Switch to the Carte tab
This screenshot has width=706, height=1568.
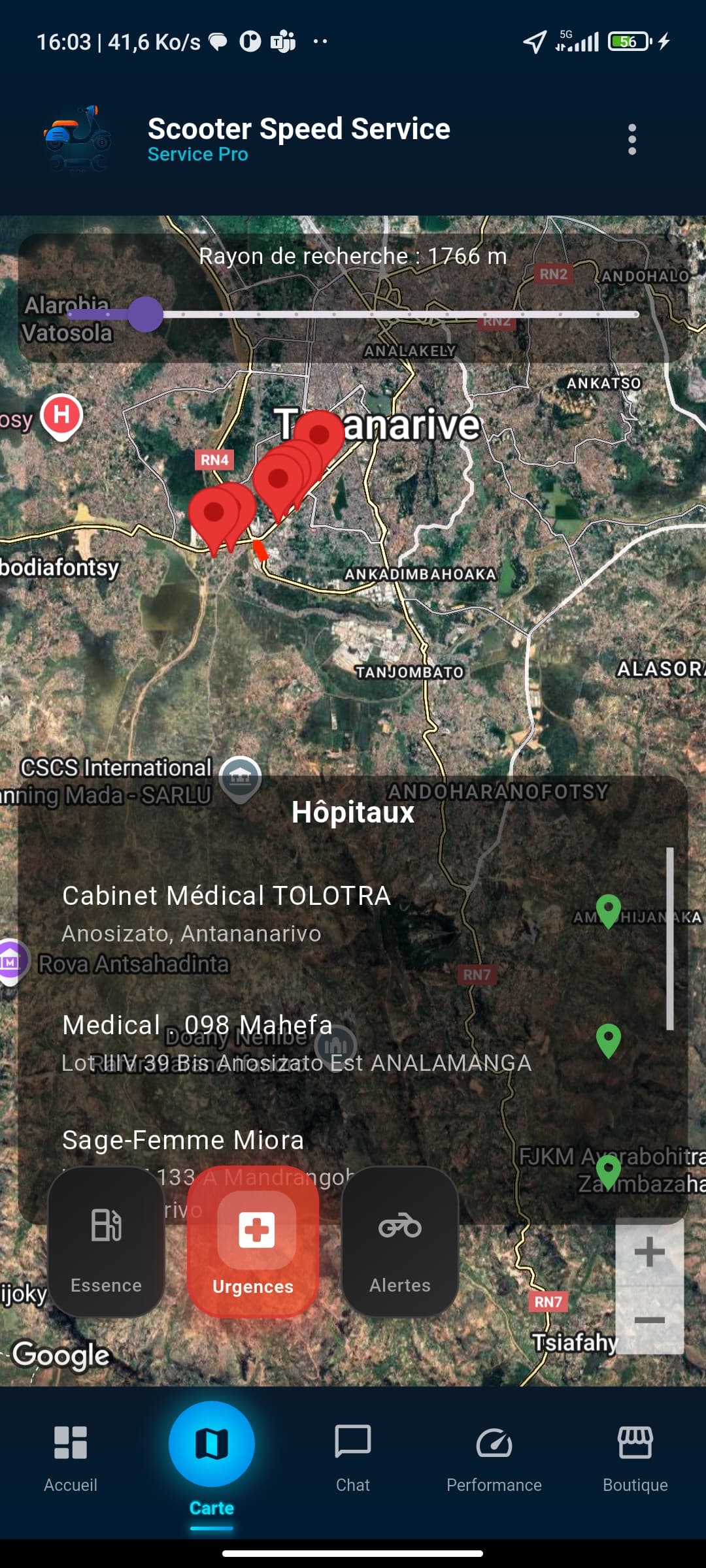point(211,1456)
